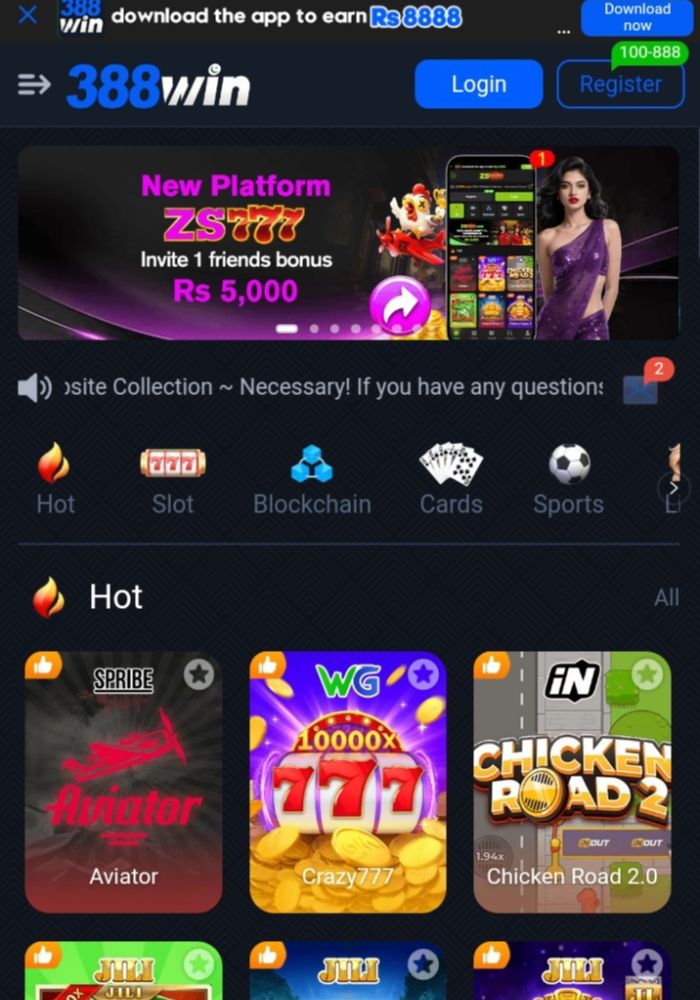Image resolution: width=700 pixels, height=1000 pixels.
Task: Add Crazy777 to favorites
Action: point(423,675)
